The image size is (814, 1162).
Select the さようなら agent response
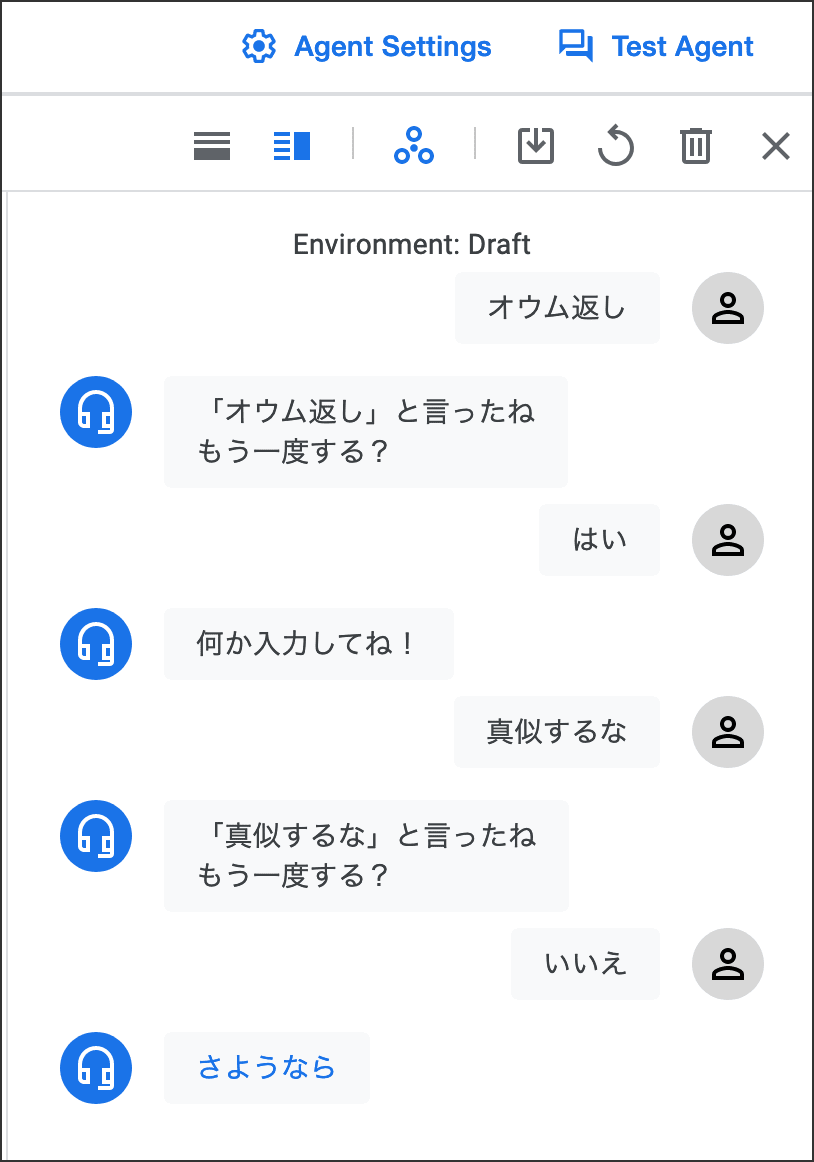click(x=267, y=1067)
